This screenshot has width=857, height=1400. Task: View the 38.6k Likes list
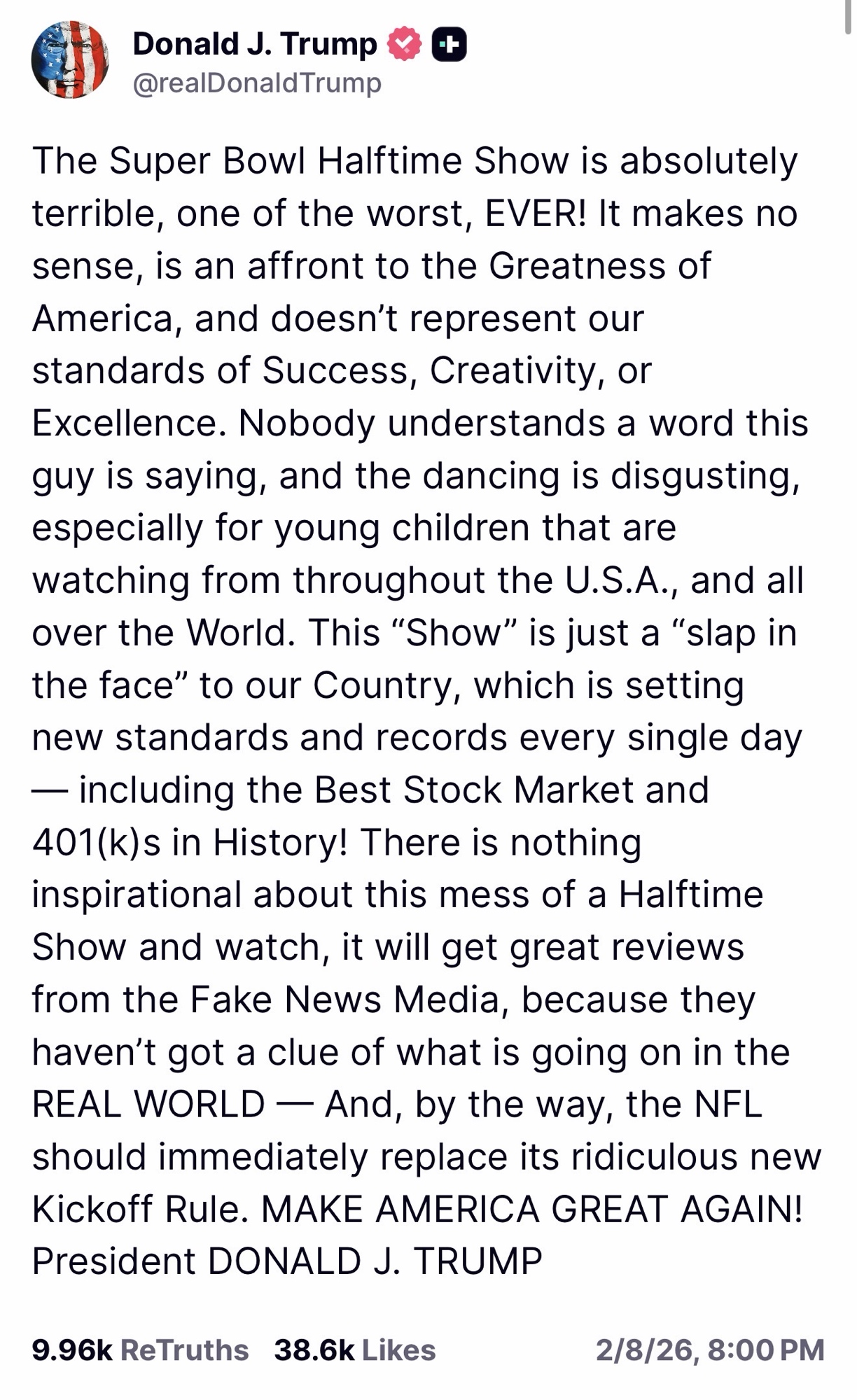pyautogui.click(x=355, y=1350)
